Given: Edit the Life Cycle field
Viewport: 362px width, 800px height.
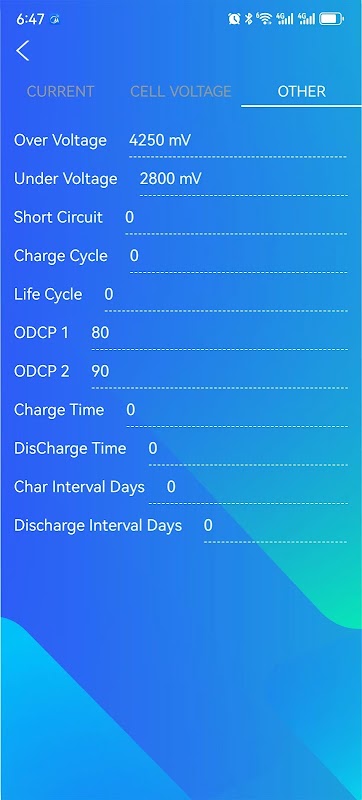Looking at the screenshot, I should (x=226, y=295).
